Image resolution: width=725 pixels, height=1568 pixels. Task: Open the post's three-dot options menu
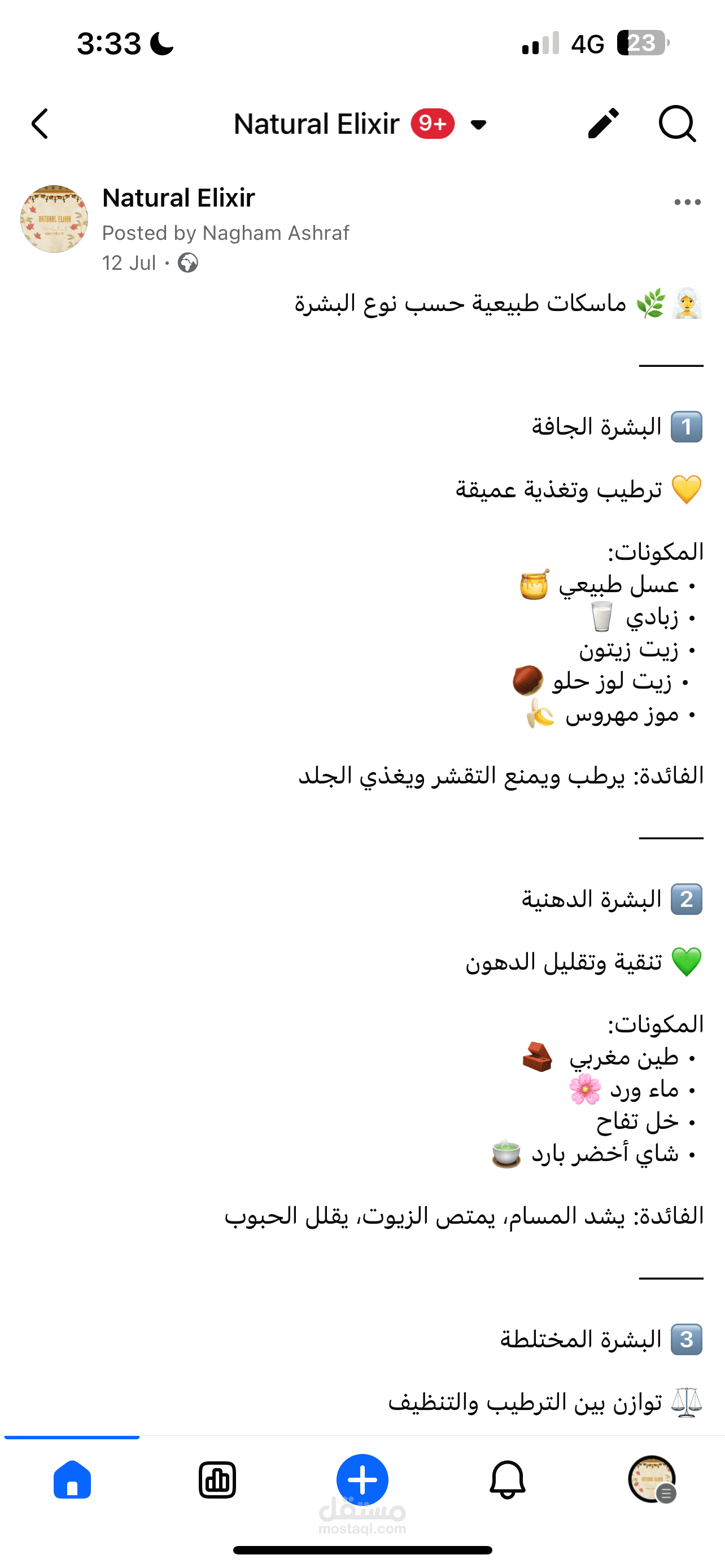[687, 202]
